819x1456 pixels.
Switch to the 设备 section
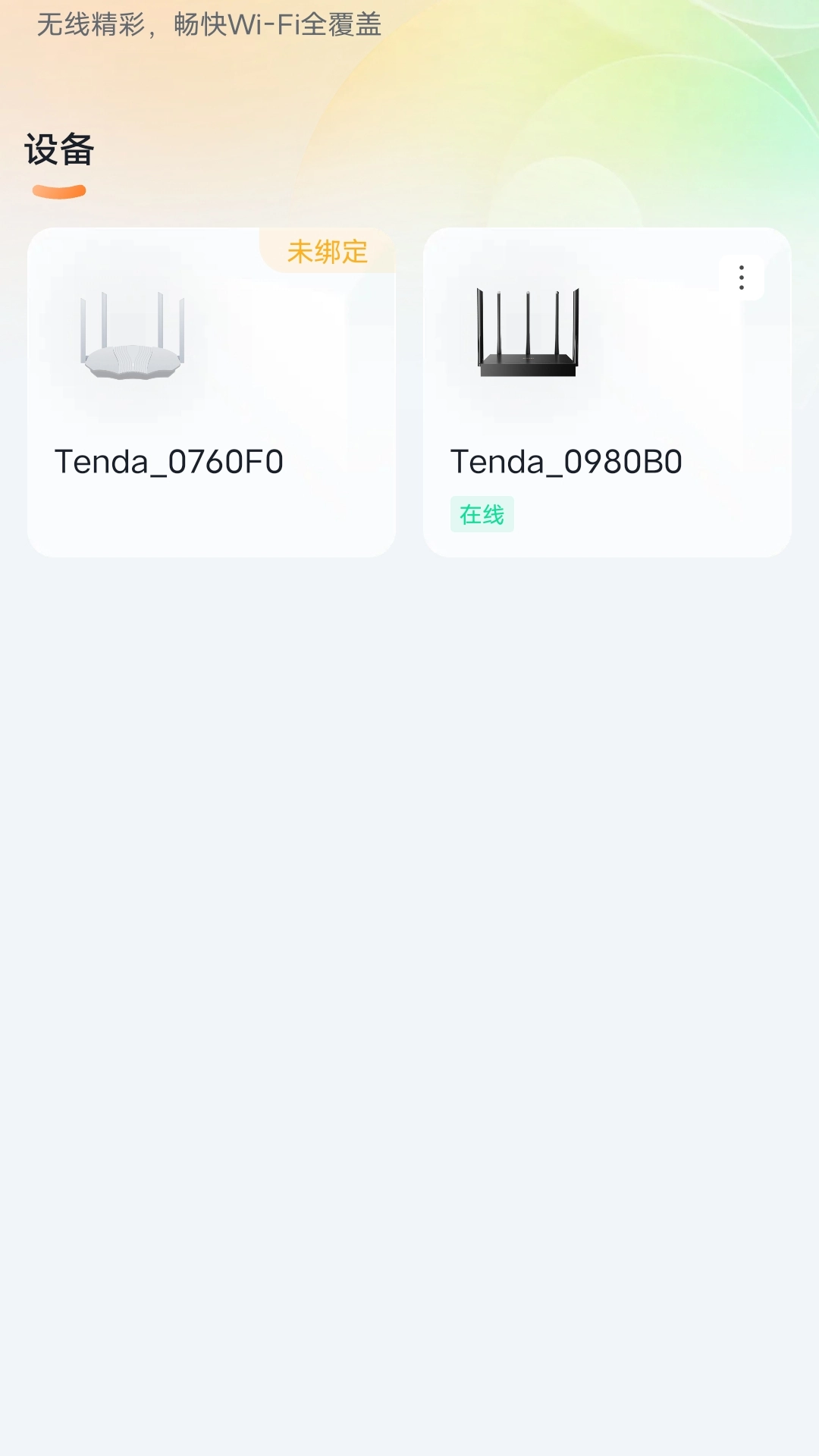tap(59, 150)
